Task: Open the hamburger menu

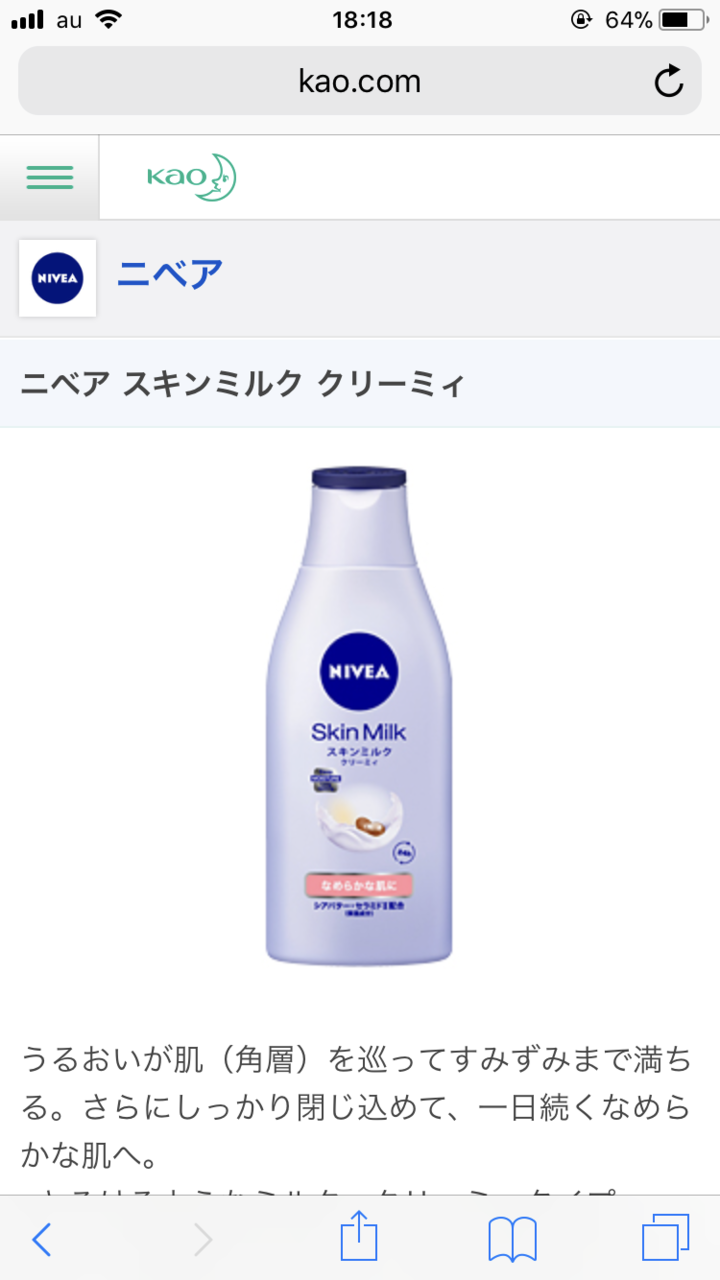Action: coord(49,178)
